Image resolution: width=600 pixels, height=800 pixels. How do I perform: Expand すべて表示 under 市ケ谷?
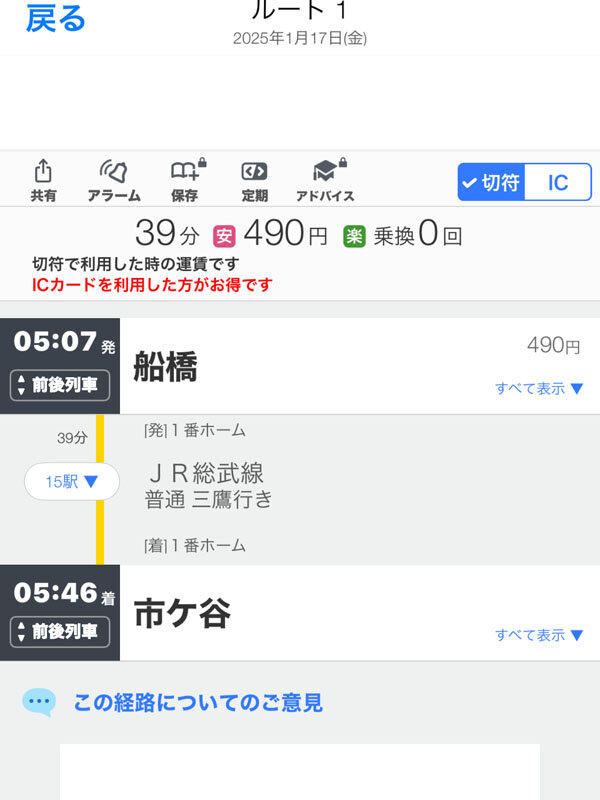[x=539, y=635]
